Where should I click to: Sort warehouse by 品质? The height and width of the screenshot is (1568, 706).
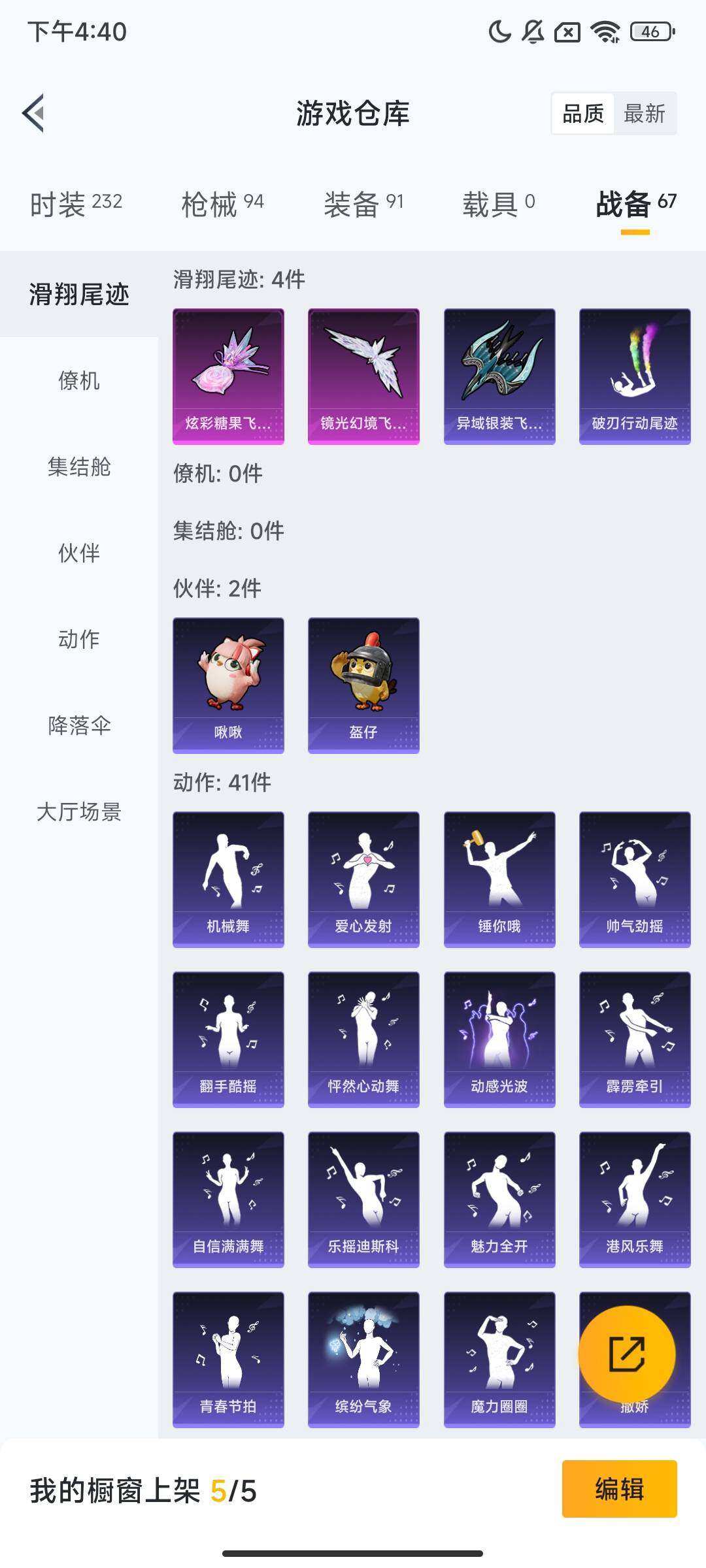pyautogui.click(x=583, y=114)
